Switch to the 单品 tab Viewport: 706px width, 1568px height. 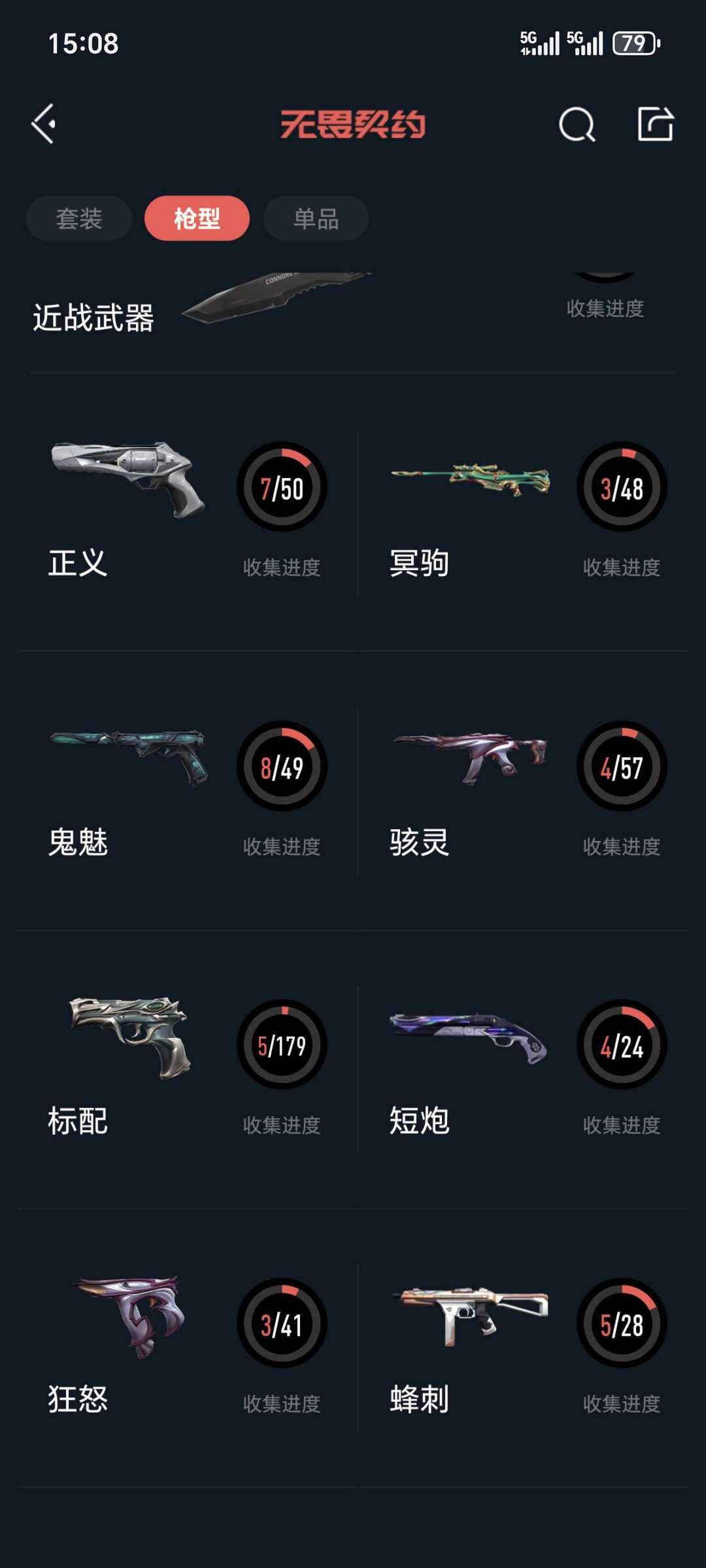pos(314,218)
